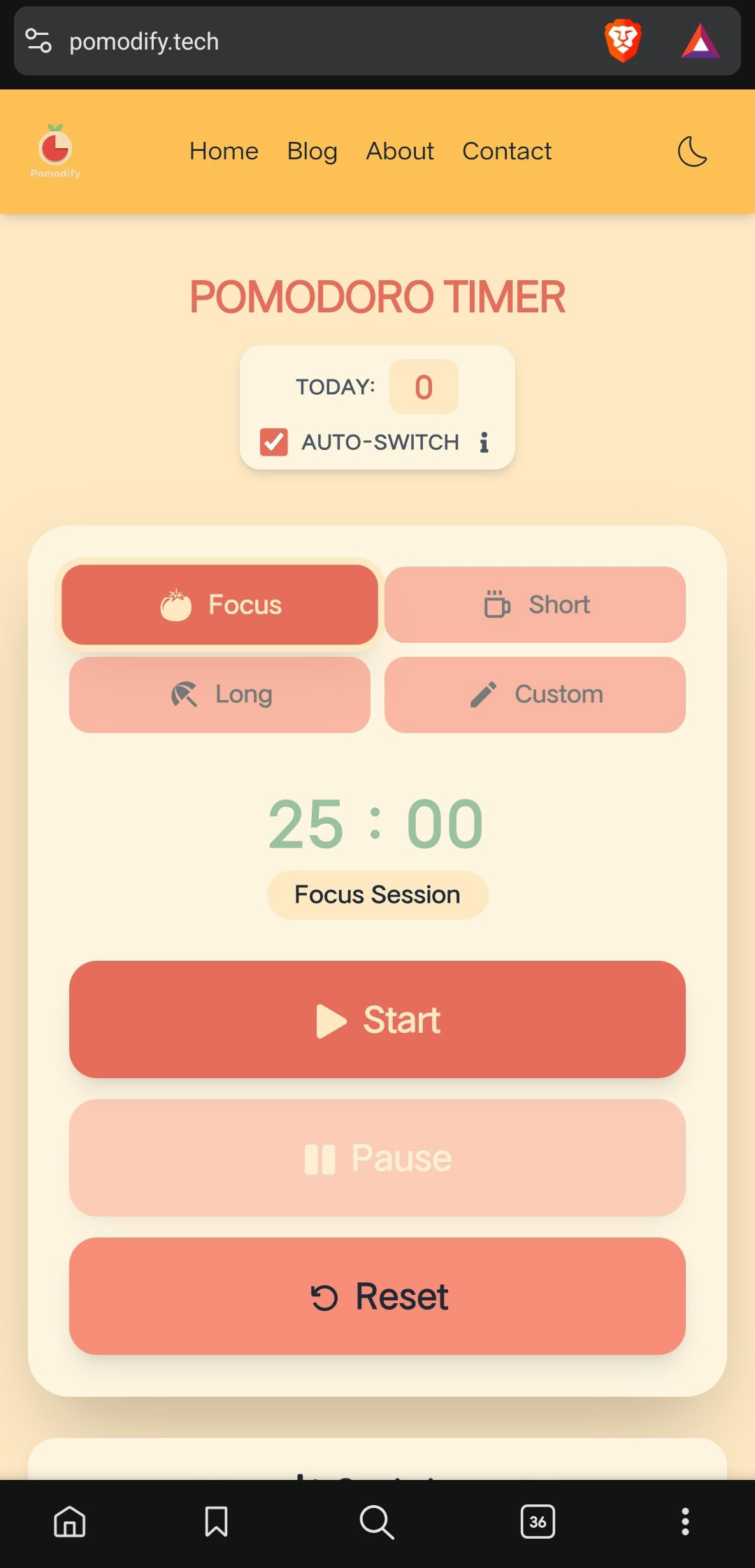Uncheck the AUTO-SWITCH checkbox
The image size is (755, 1568).
click(x=273, y=442)
